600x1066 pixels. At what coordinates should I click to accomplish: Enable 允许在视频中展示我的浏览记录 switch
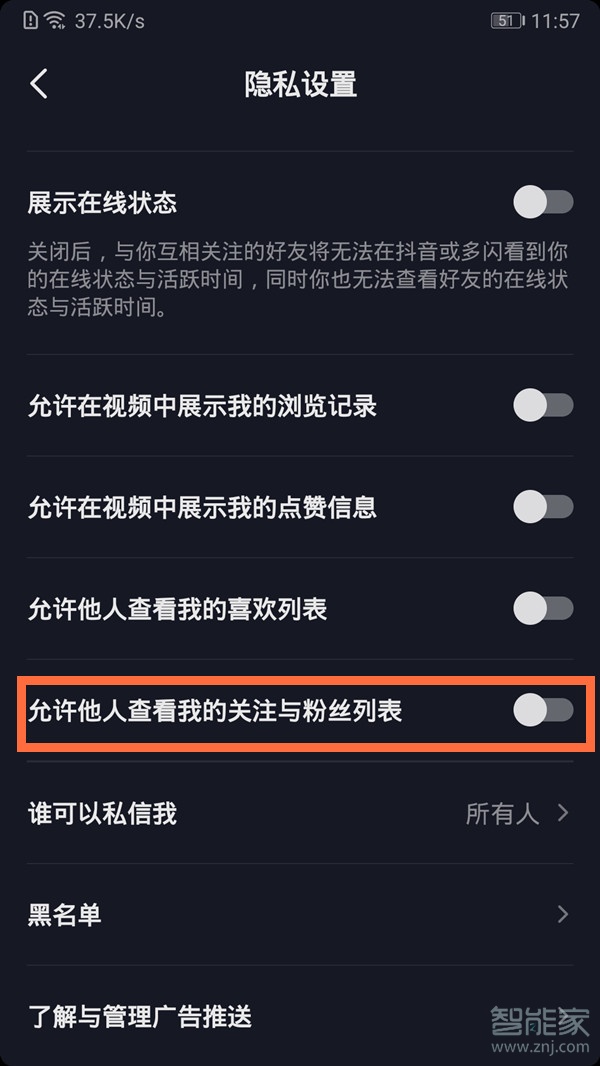coord(543,406)
